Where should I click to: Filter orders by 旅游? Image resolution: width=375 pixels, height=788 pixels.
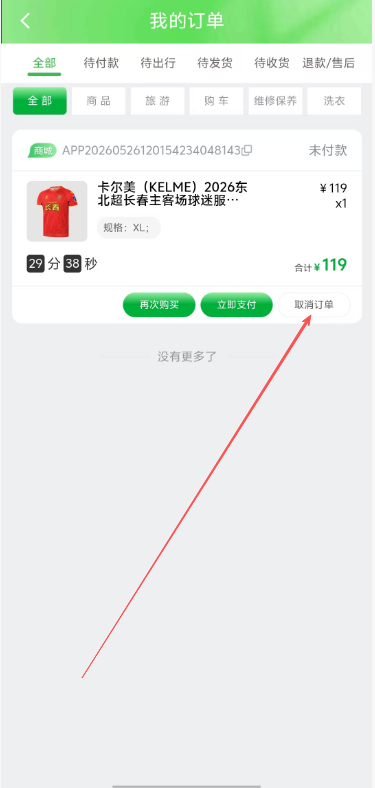point(157,101)
